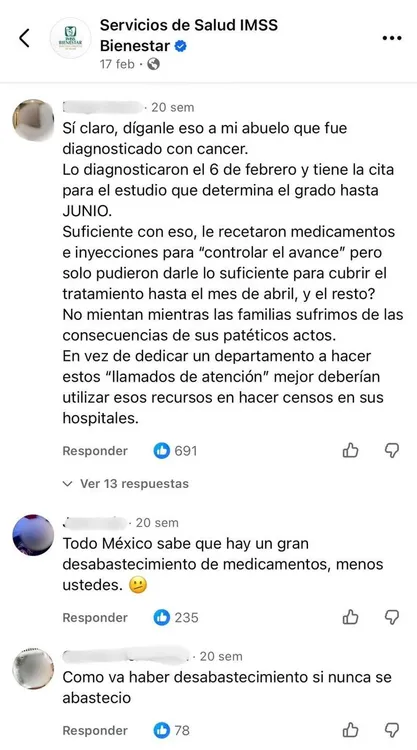Reply to the comment about abuelo's cancer
This screenshot has width=417, height=750.
tap(95, 451)
